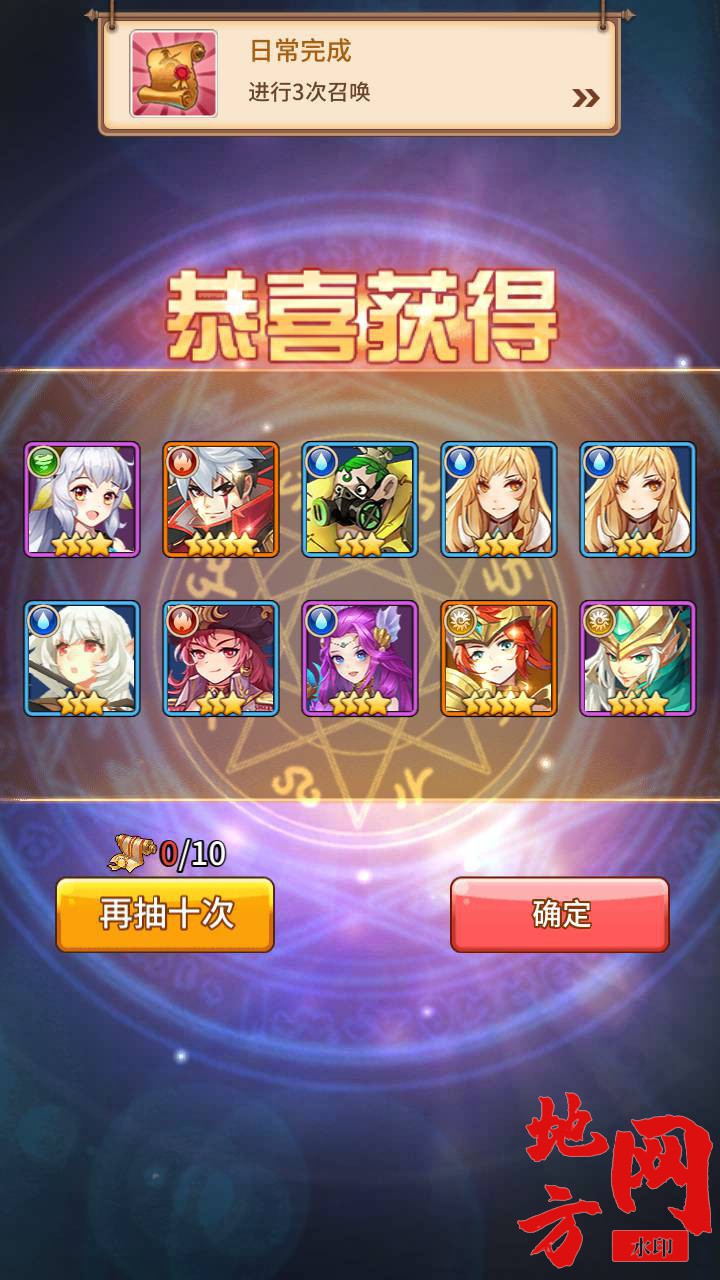720x1280 pixels.
Task: Check the four-star green-helmet light hero
Action: 638,658
